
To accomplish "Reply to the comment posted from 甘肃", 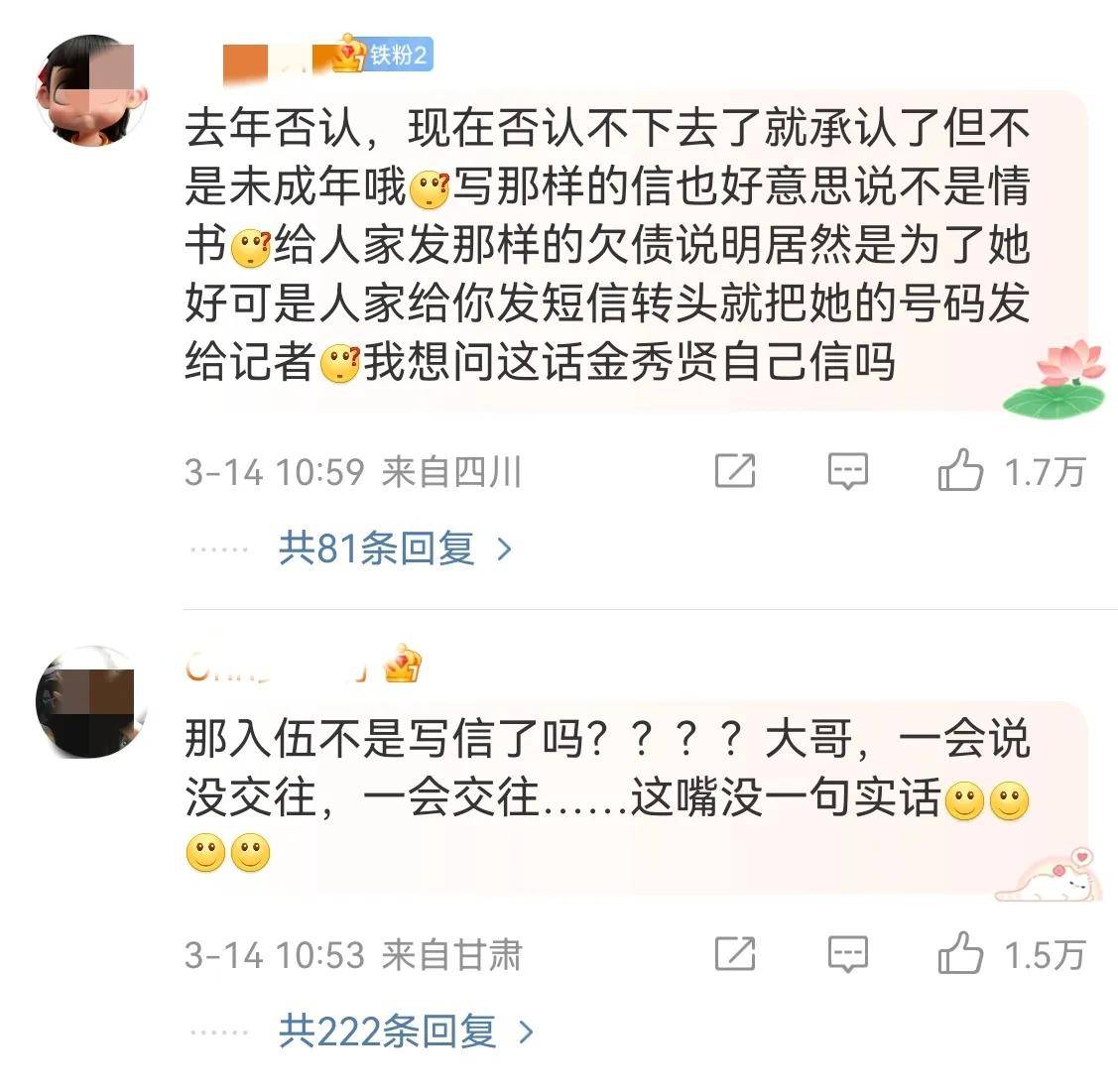I will pyautogui.click(x=847, y=955).
